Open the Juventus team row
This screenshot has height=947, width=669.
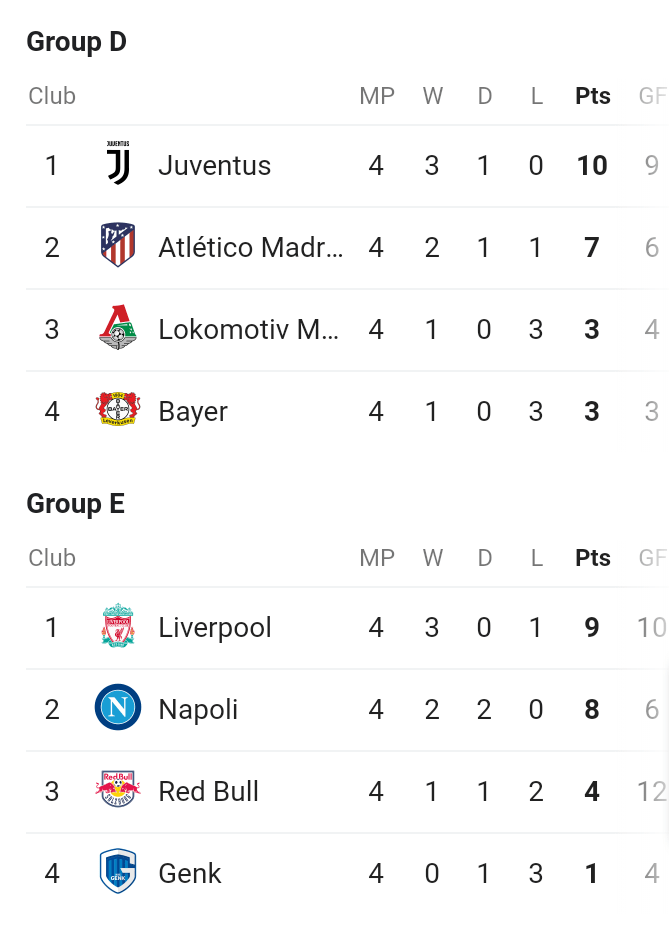pos(214,165)
